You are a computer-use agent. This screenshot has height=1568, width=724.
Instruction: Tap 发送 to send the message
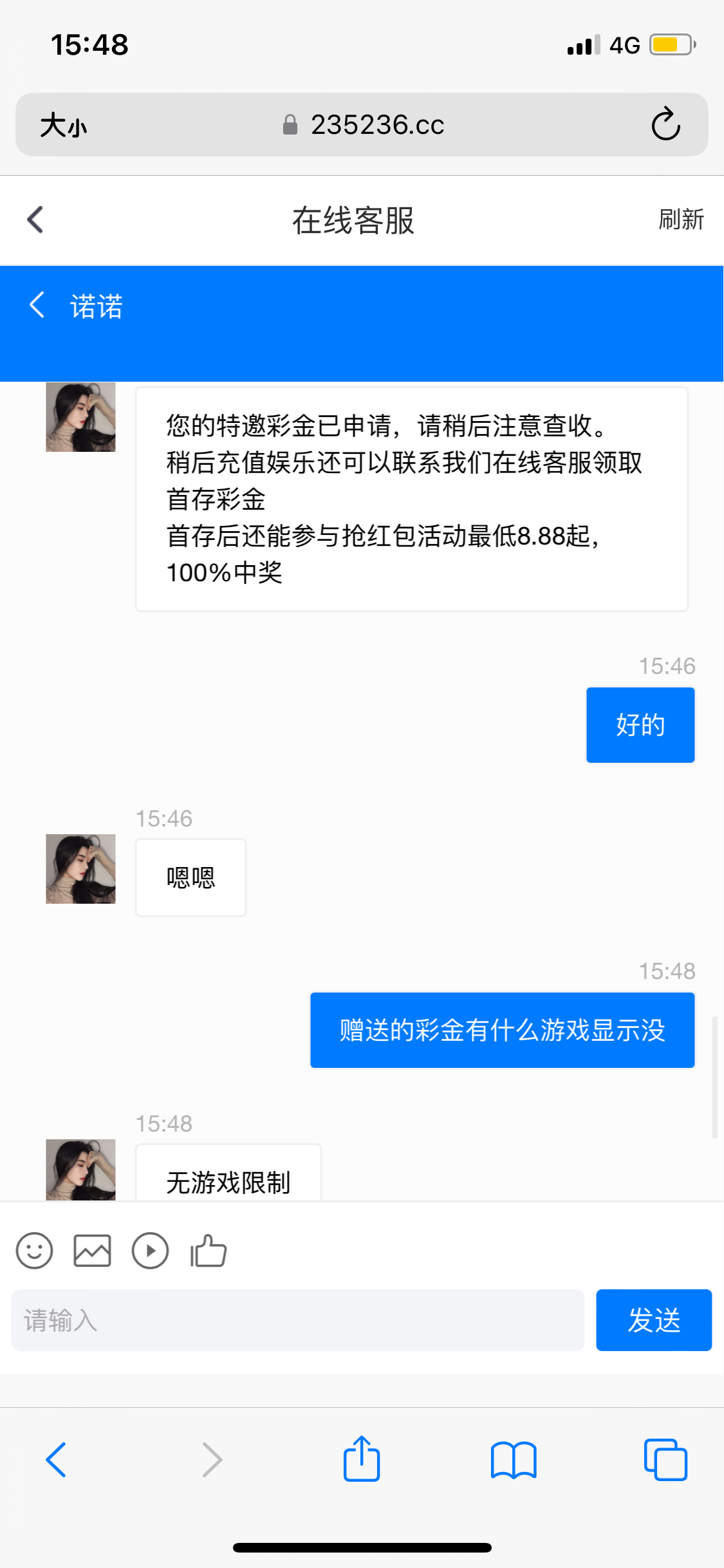point(653,1320)
